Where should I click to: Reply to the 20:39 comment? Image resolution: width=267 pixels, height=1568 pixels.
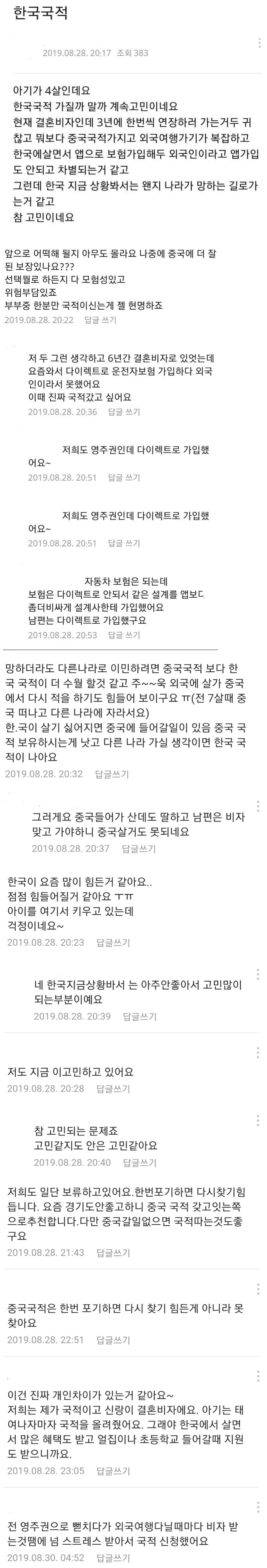[140, 1017]
